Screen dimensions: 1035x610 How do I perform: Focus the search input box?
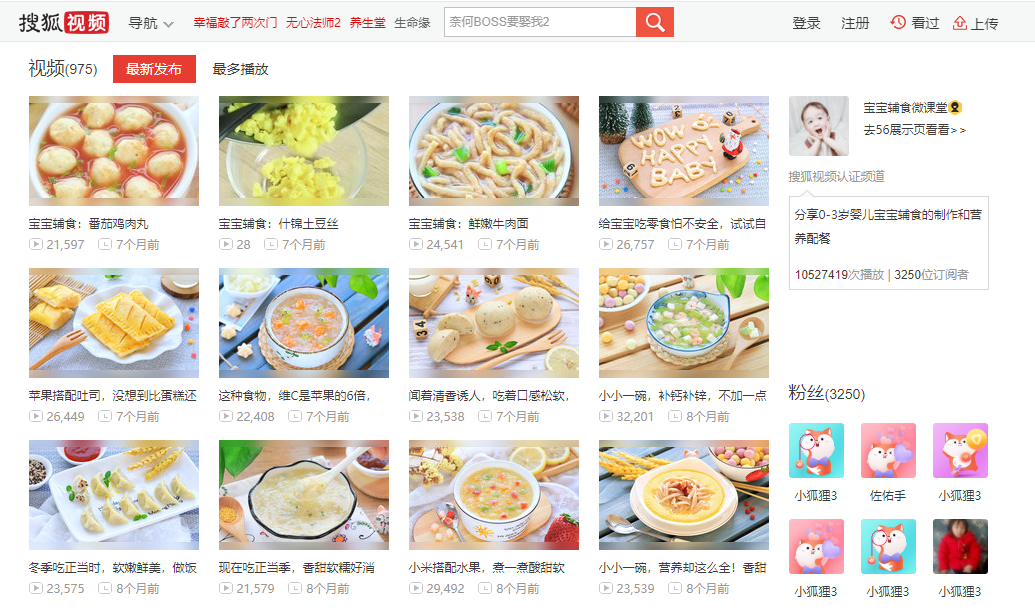click(x=540, y=22)
